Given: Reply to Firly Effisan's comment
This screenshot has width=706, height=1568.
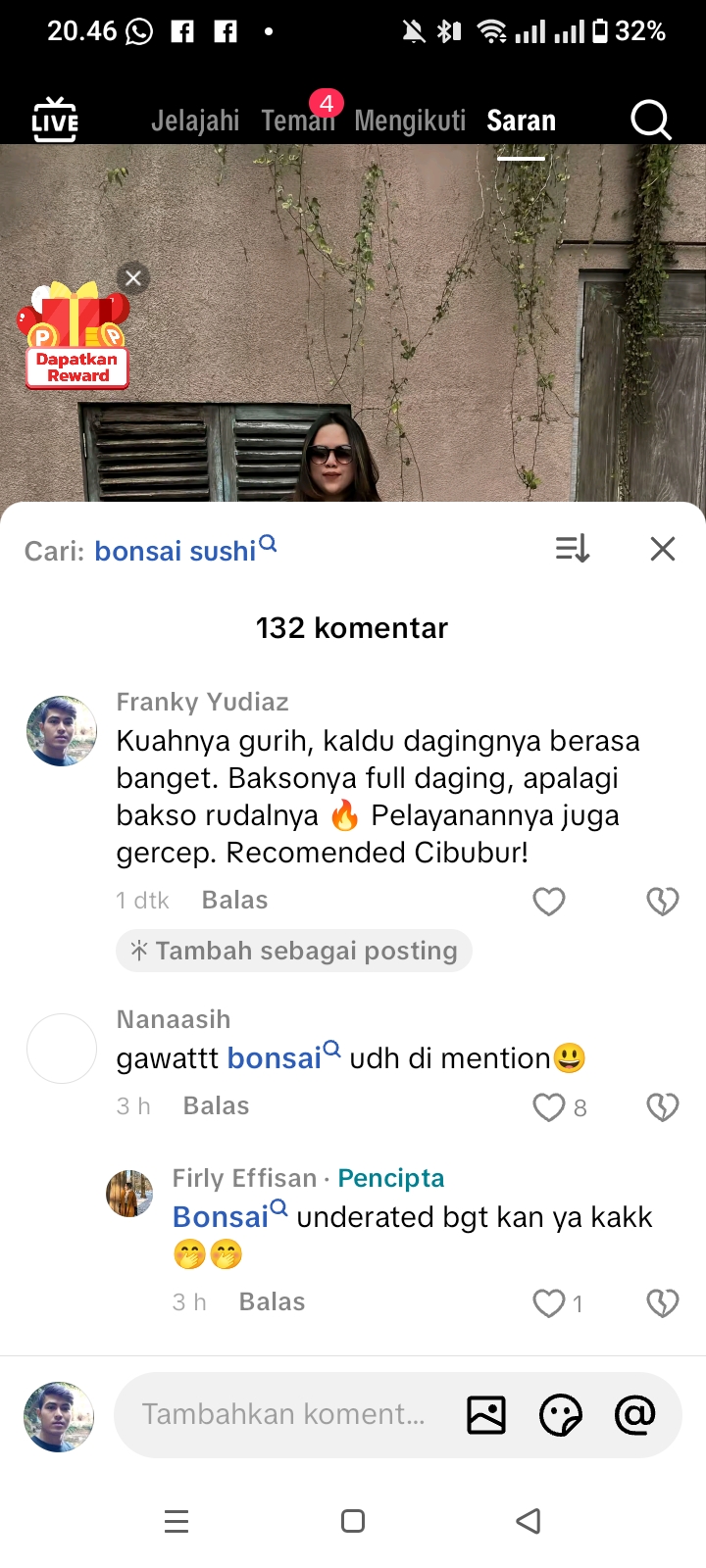Looking at the screenshot, I should tap(272, 1301).
